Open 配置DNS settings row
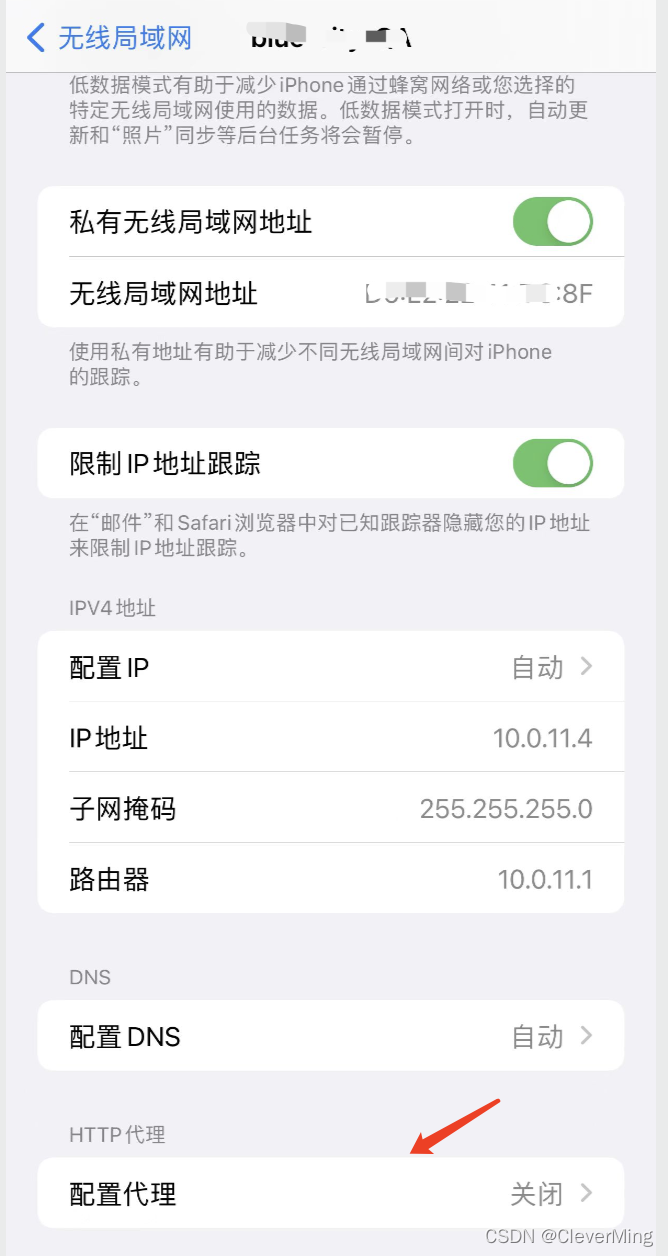This screenshot has height=1256, width=668. [x=330, y=1036]
